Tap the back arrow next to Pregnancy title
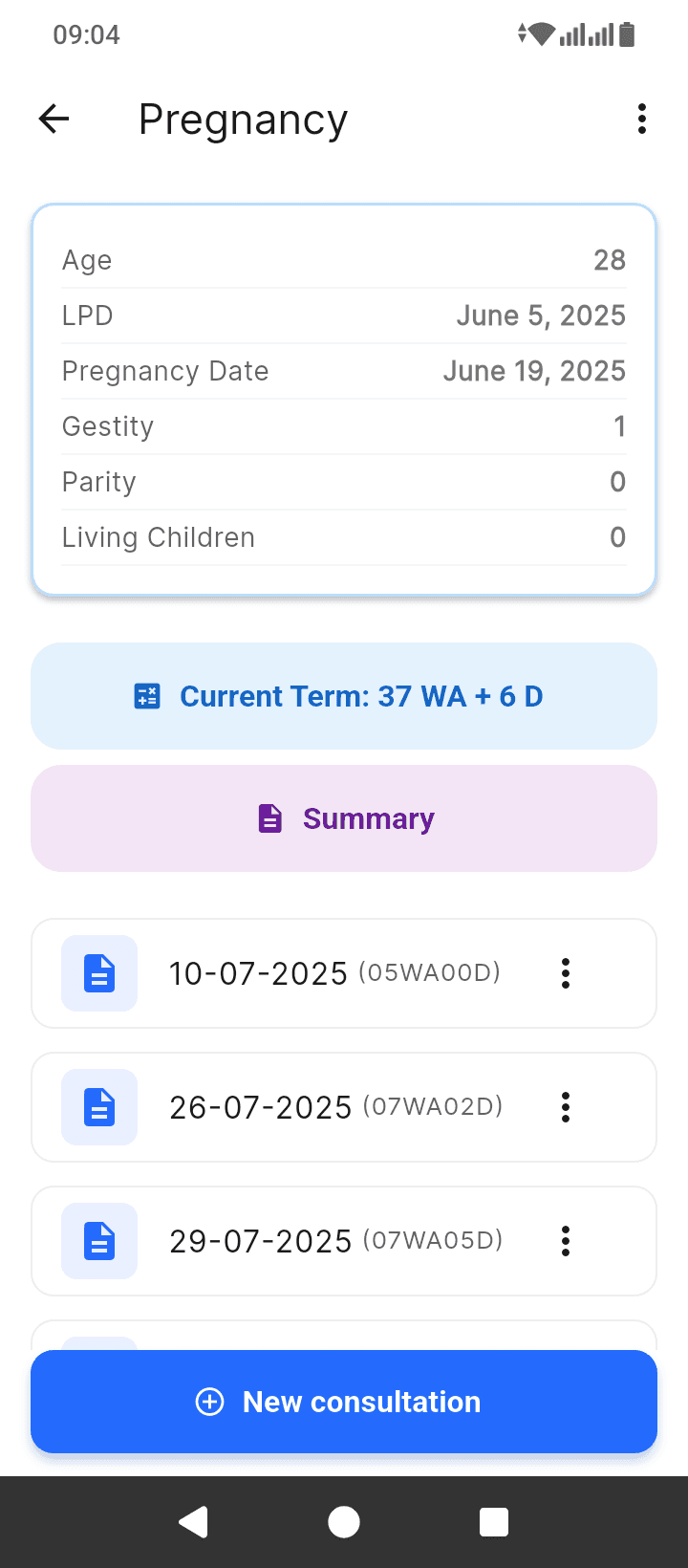Viewport: 688px width, 1568px height. coord(54,119)
